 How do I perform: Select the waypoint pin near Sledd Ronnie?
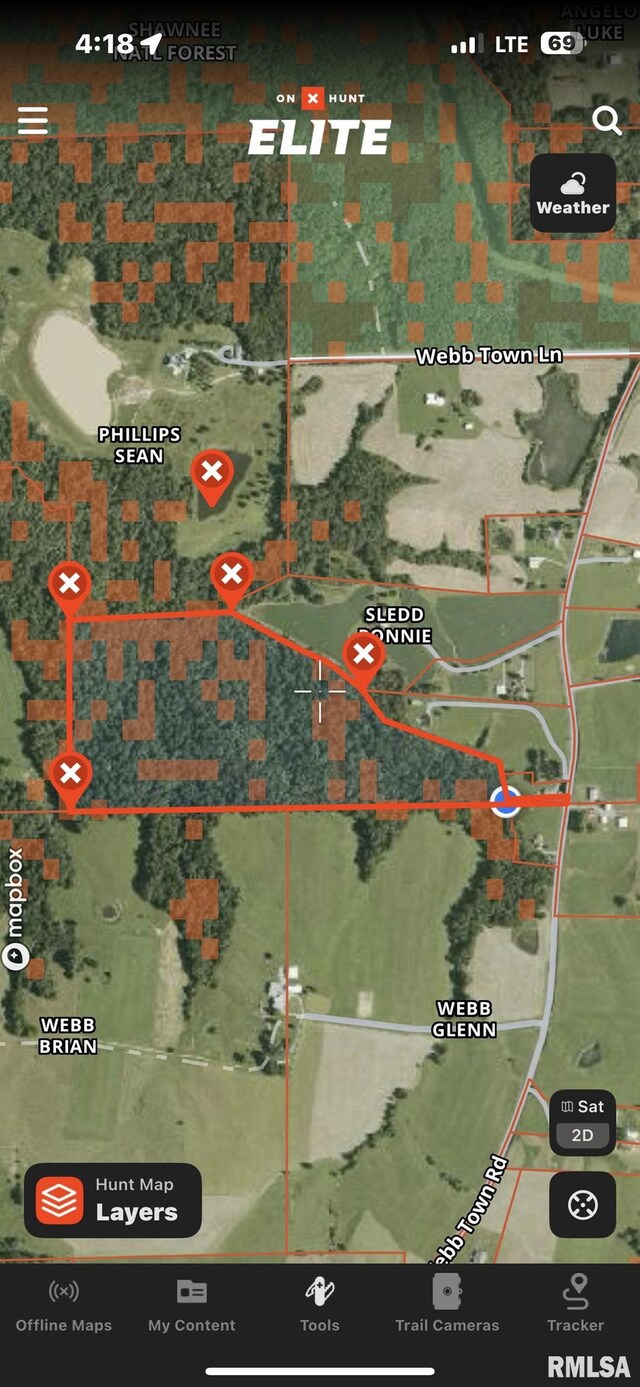coord(364,656)
